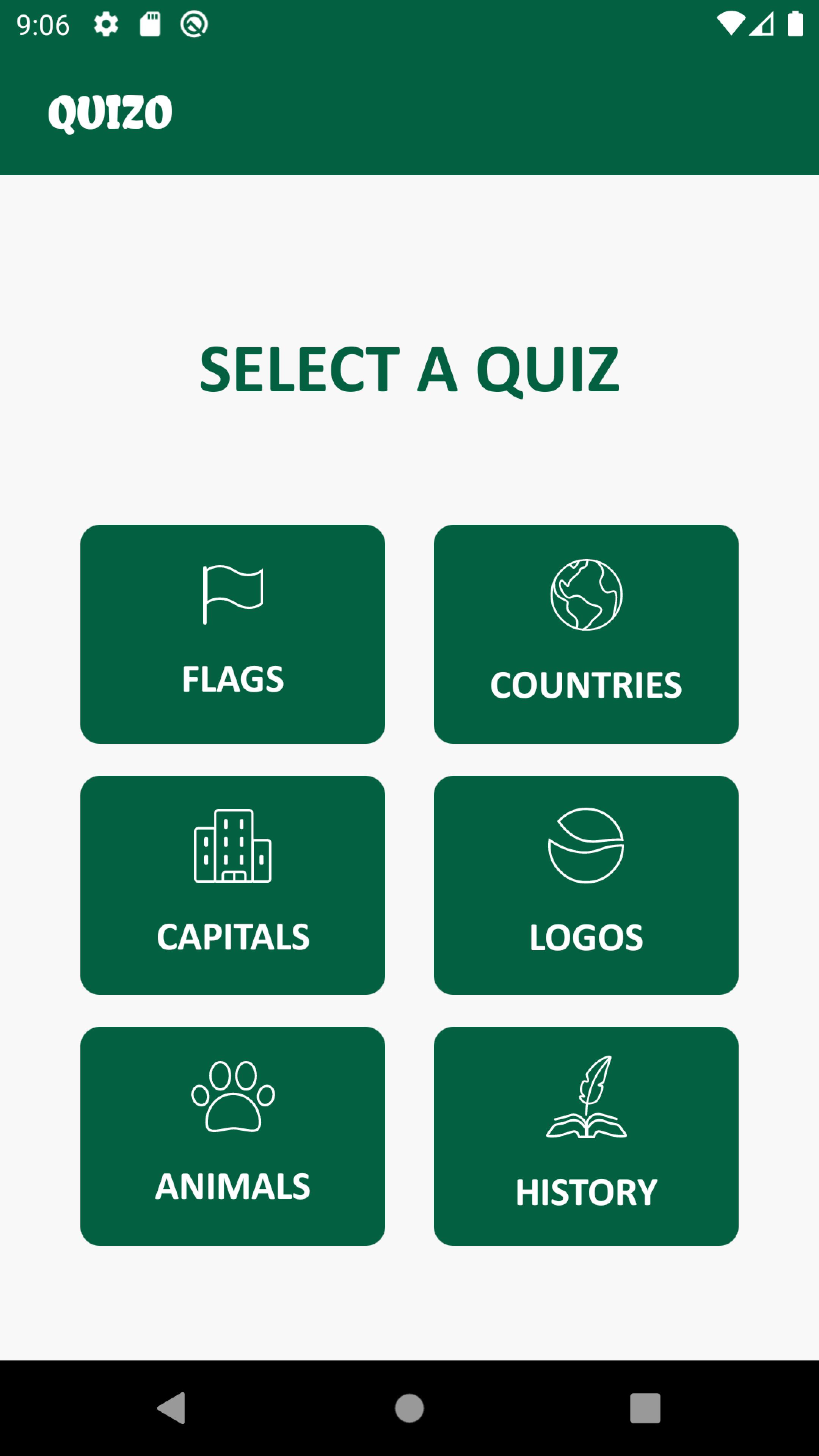This screenshot has width=819, height=1456.
Task: Start the Flags quiz
Action: pos(232,634)
